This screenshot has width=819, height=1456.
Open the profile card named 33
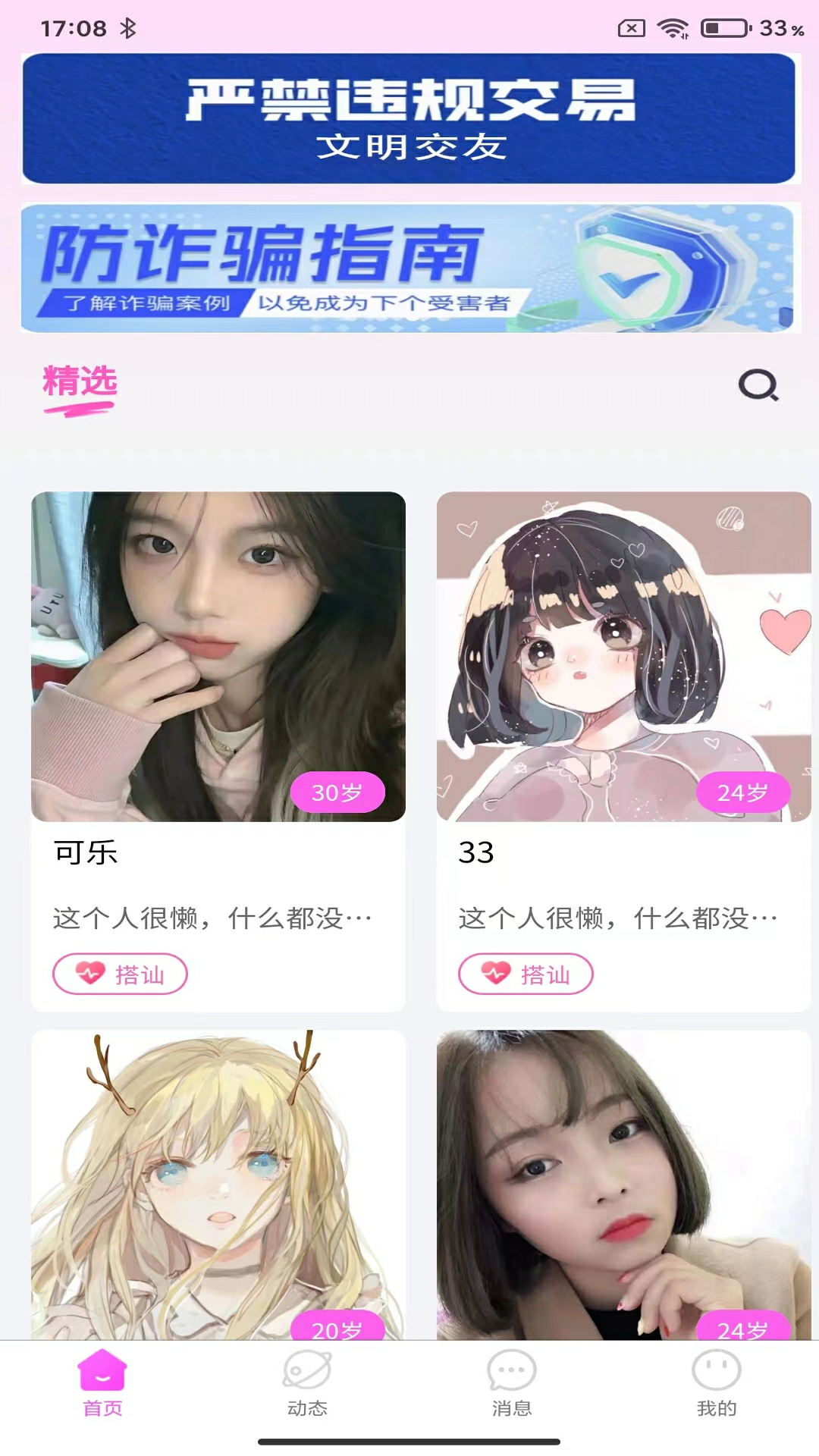(623, 657)
